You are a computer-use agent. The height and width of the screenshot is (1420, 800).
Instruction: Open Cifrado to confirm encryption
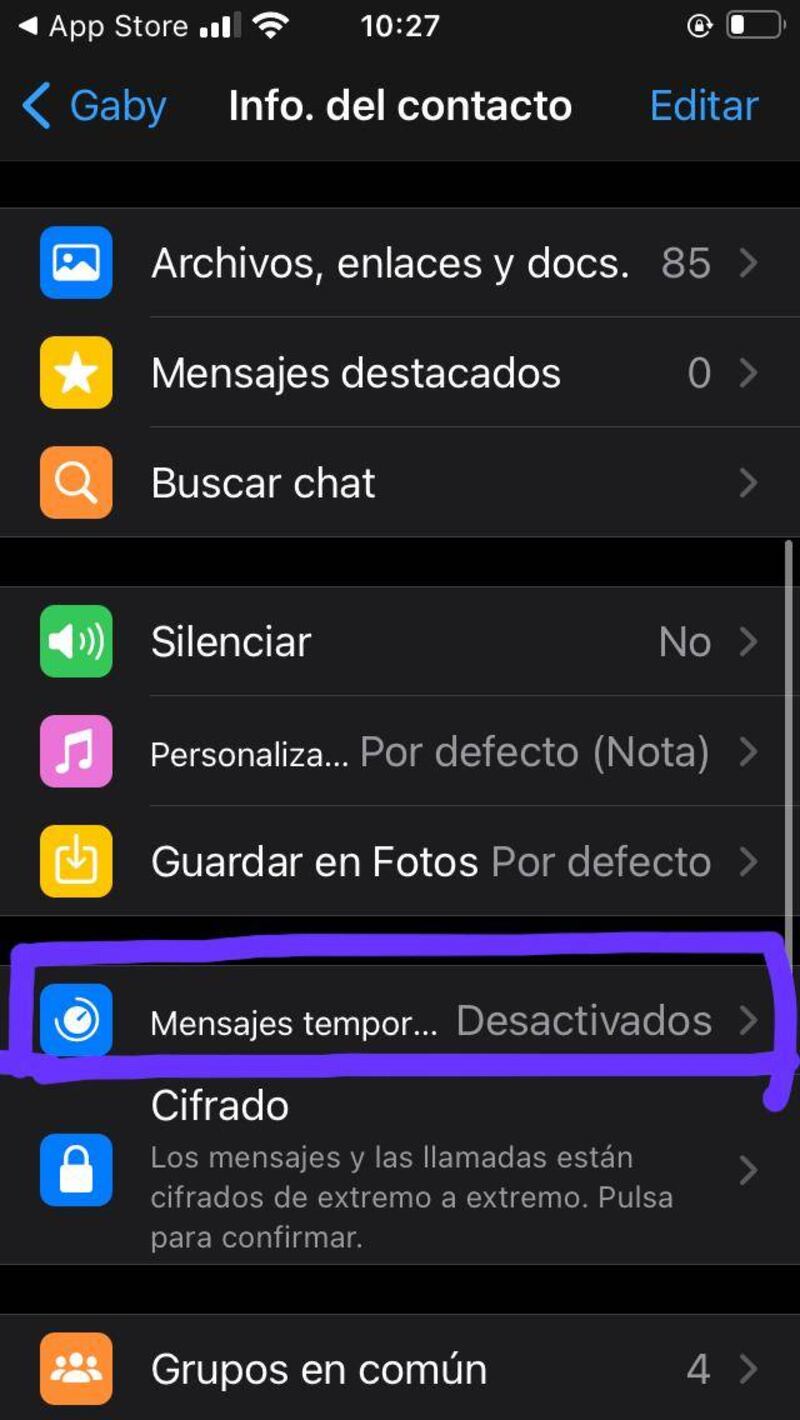point(400,1170)
